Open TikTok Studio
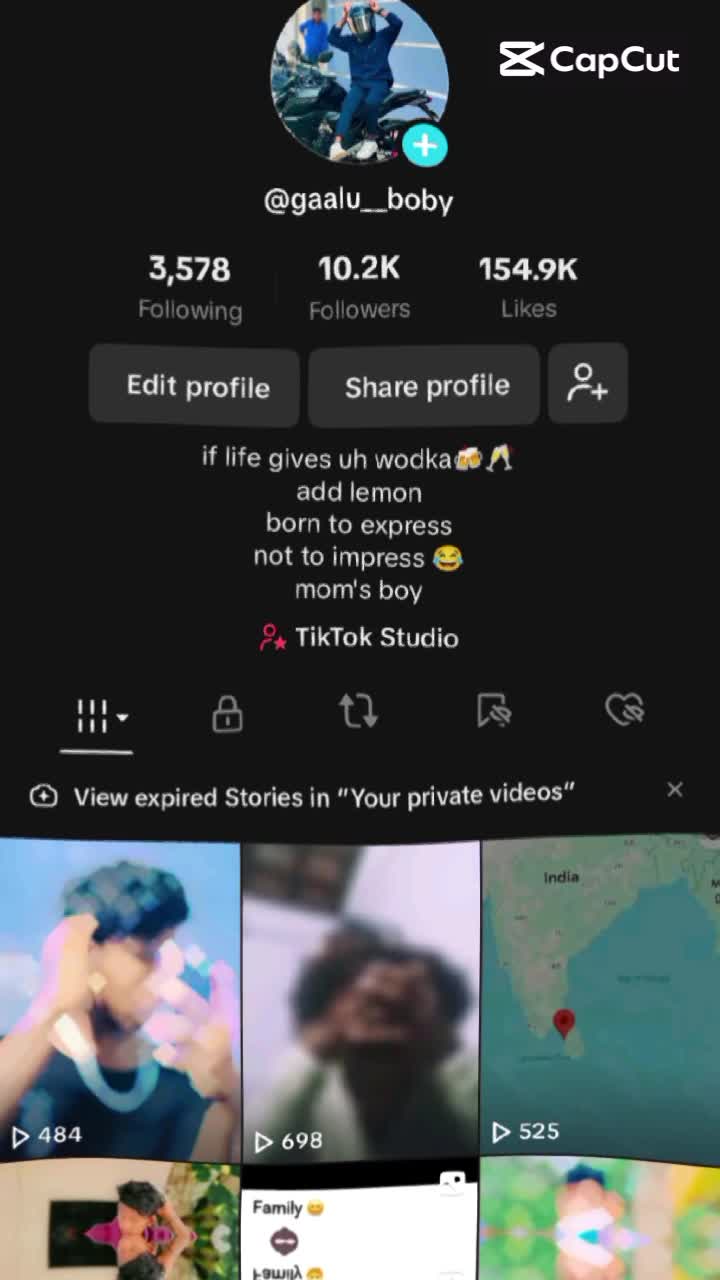Image resolution: width=720 pixels, height=1280 pixels. click(x=359, y=637)
